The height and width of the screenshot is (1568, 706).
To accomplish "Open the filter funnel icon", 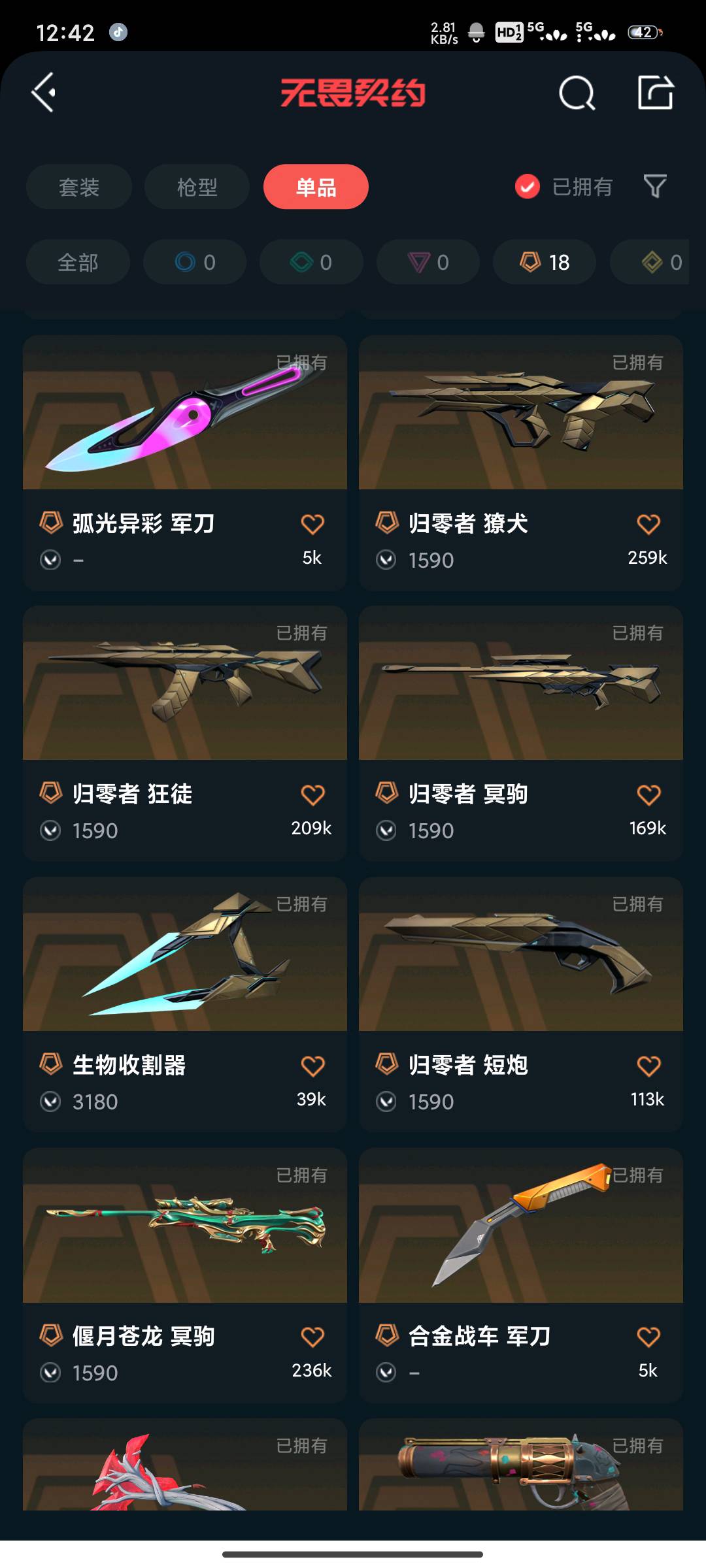I will coord(654,186).
